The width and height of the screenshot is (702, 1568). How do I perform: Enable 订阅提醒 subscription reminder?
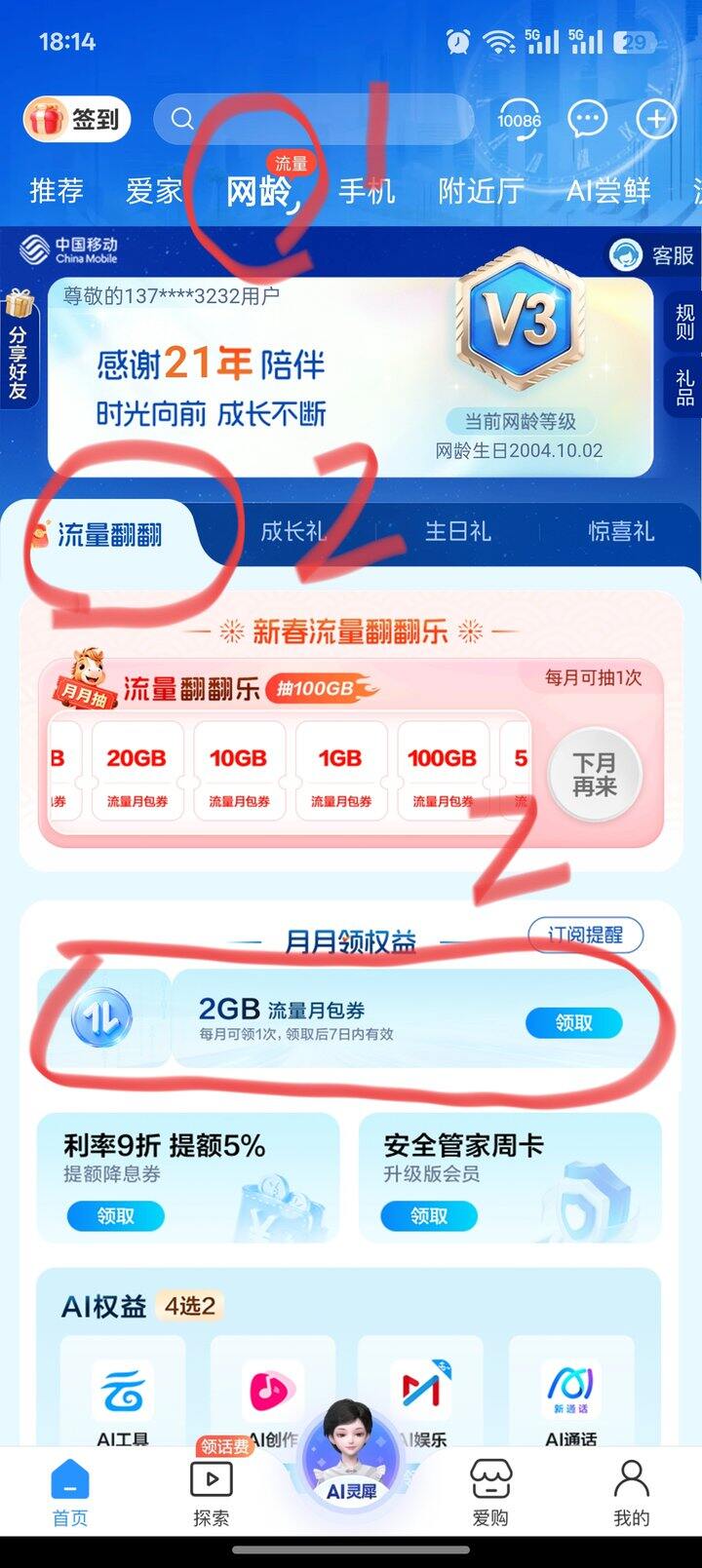[x=585, y=934]
